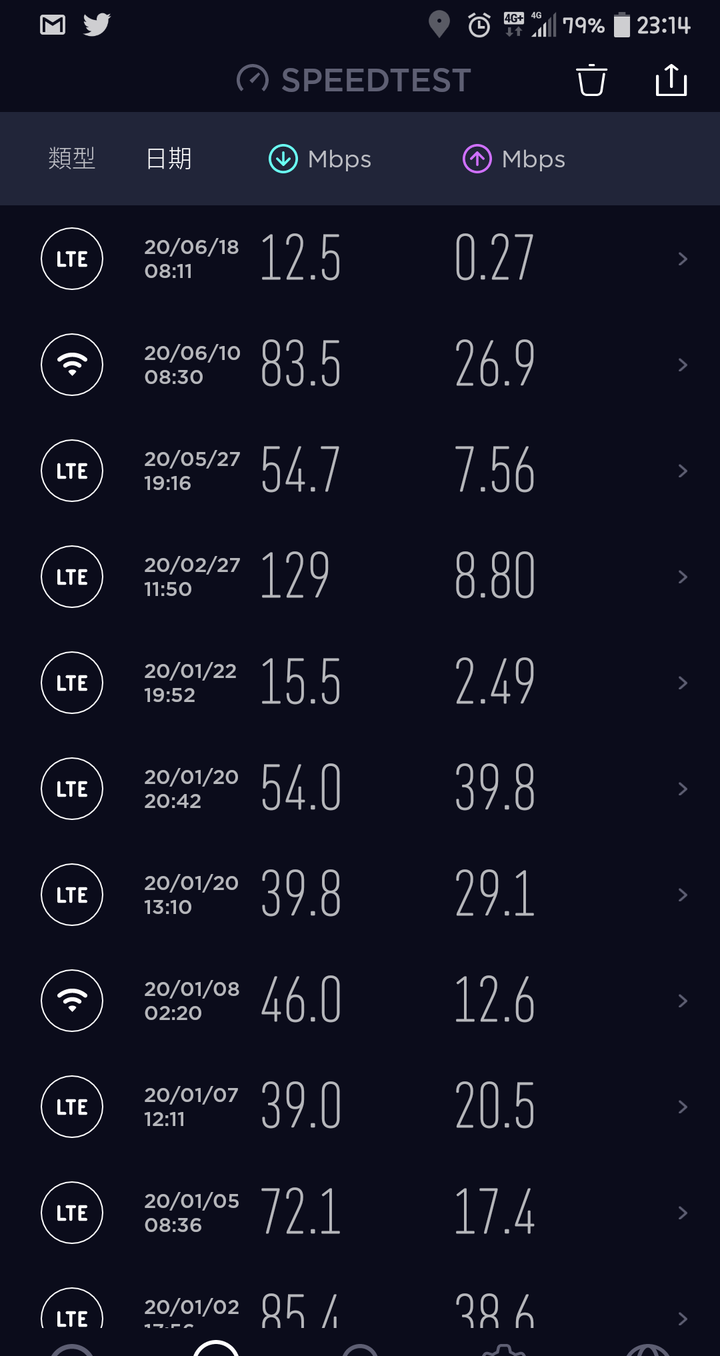Open the 129 Mbps result from 20/02/27
The image size is (720, 1356).
pyautogui.click(x=360, y=577)
